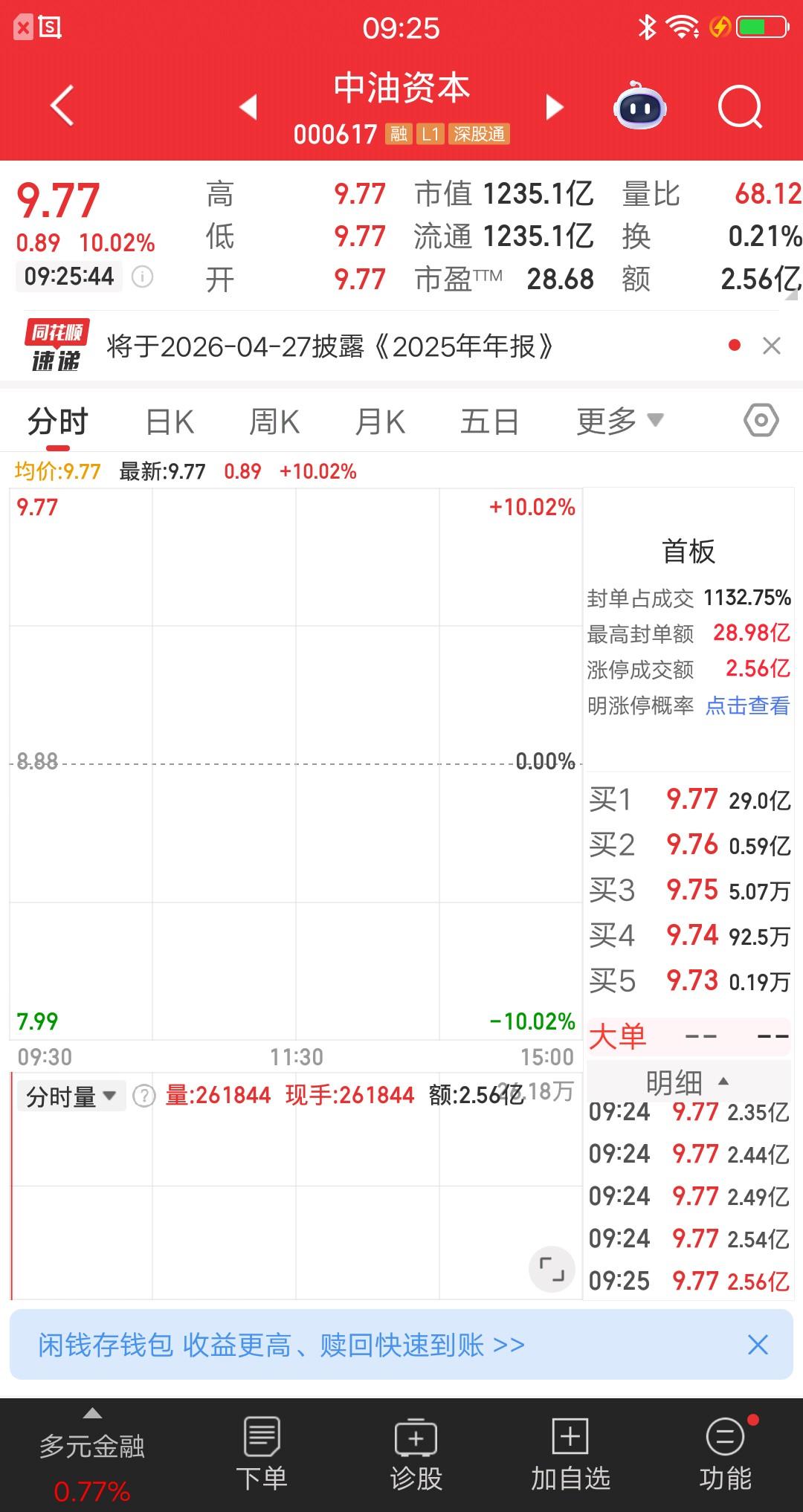The height and width of the screenshot is (1512, 803).
Task: Collapse the 明细 transaction detail list
Action: click(x=689, y=1084)
